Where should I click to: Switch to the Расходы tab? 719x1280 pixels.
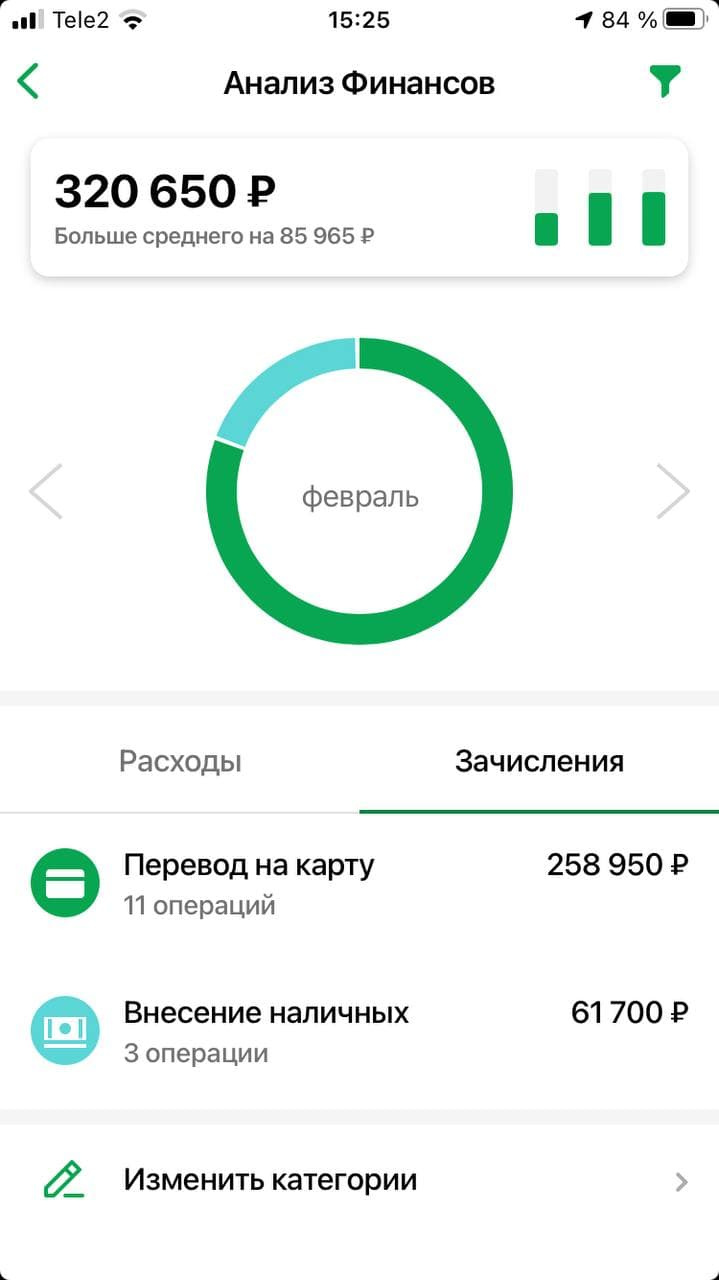tap(180, 762)
